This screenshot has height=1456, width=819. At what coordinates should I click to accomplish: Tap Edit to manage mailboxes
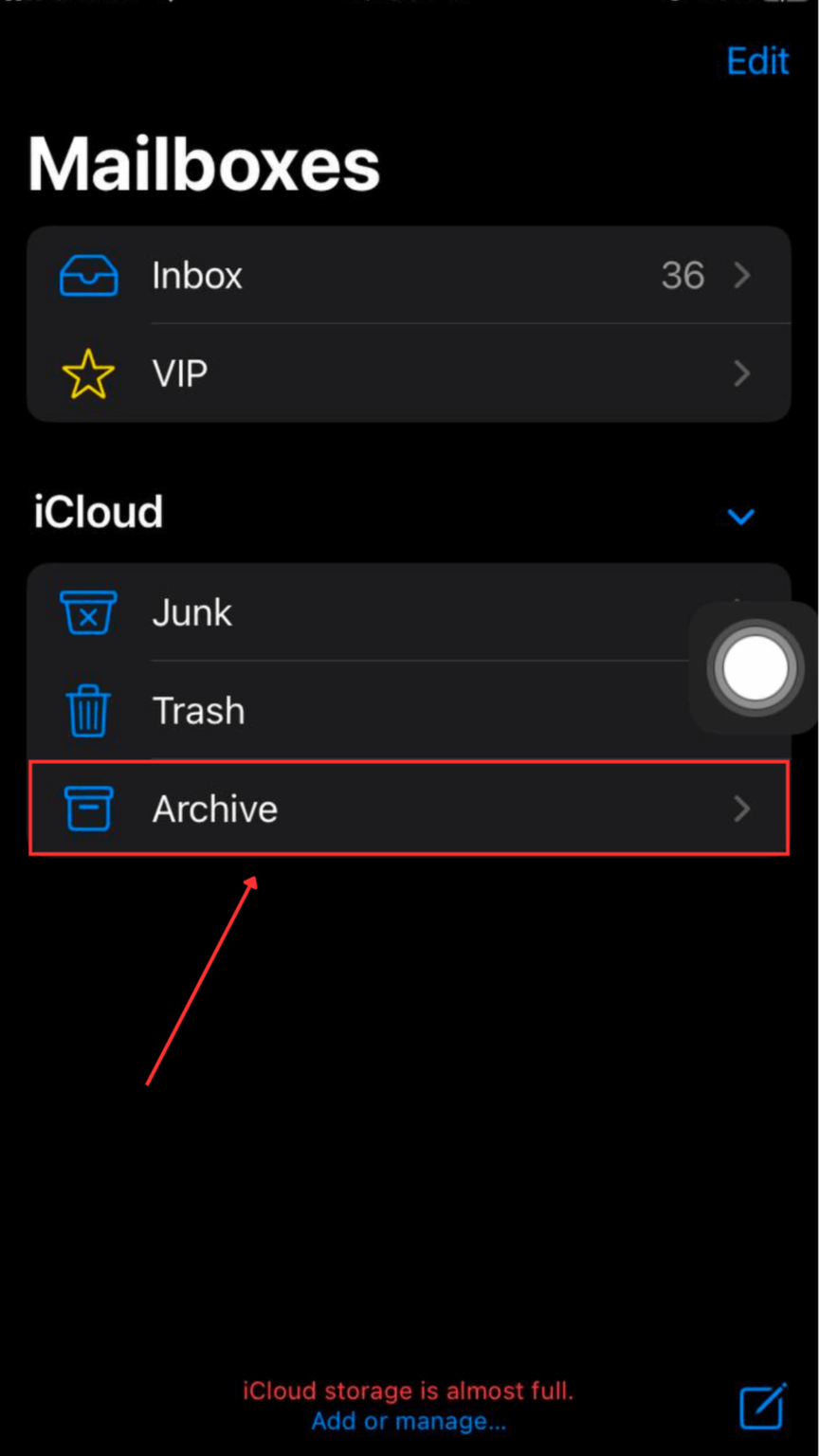(757, 61)
